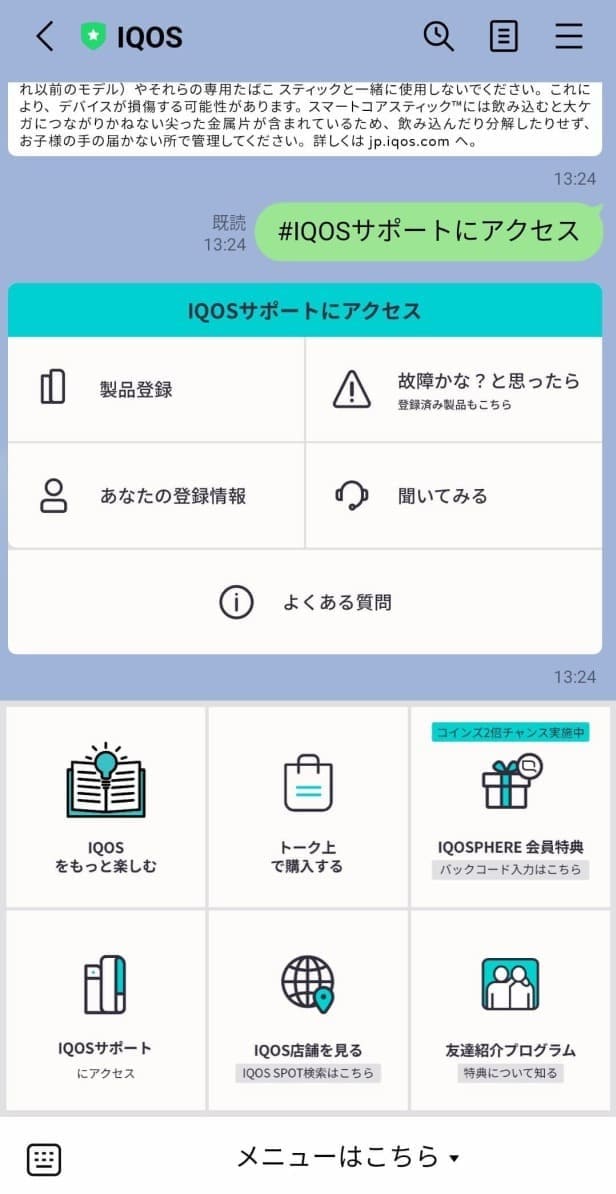
Task: Go back from the IQOS chat
Action: pyautogui.click(x=44, y=37)
